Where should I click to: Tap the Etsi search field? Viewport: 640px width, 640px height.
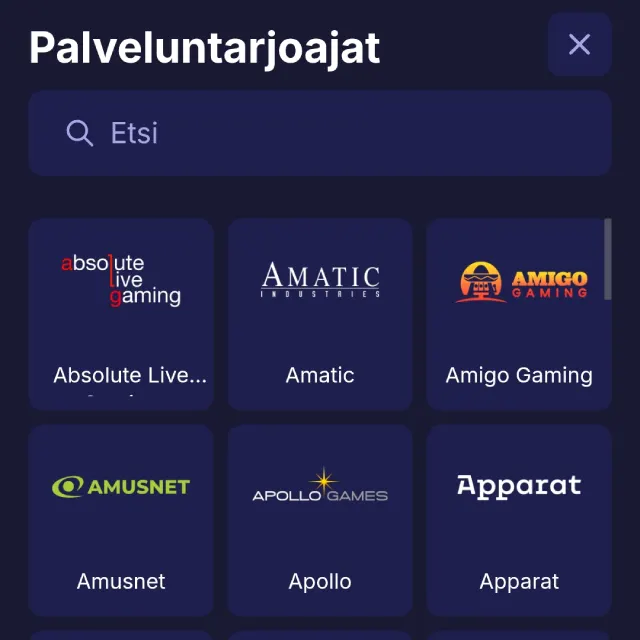320,133
